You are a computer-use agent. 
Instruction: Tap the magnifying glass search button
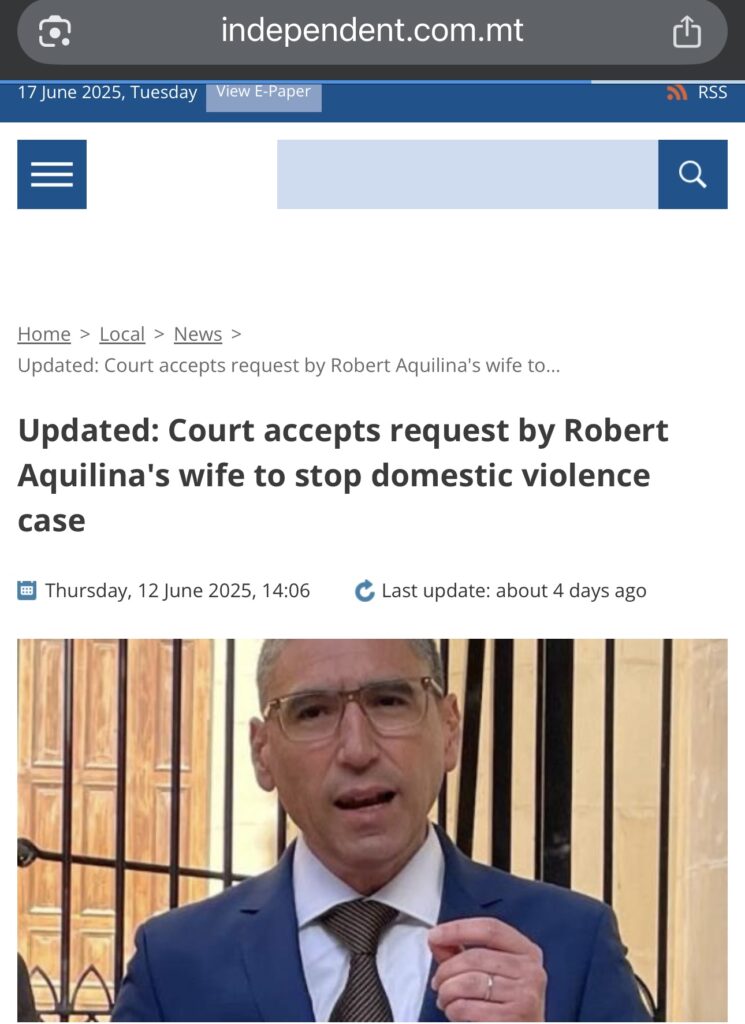pos(692,174)
